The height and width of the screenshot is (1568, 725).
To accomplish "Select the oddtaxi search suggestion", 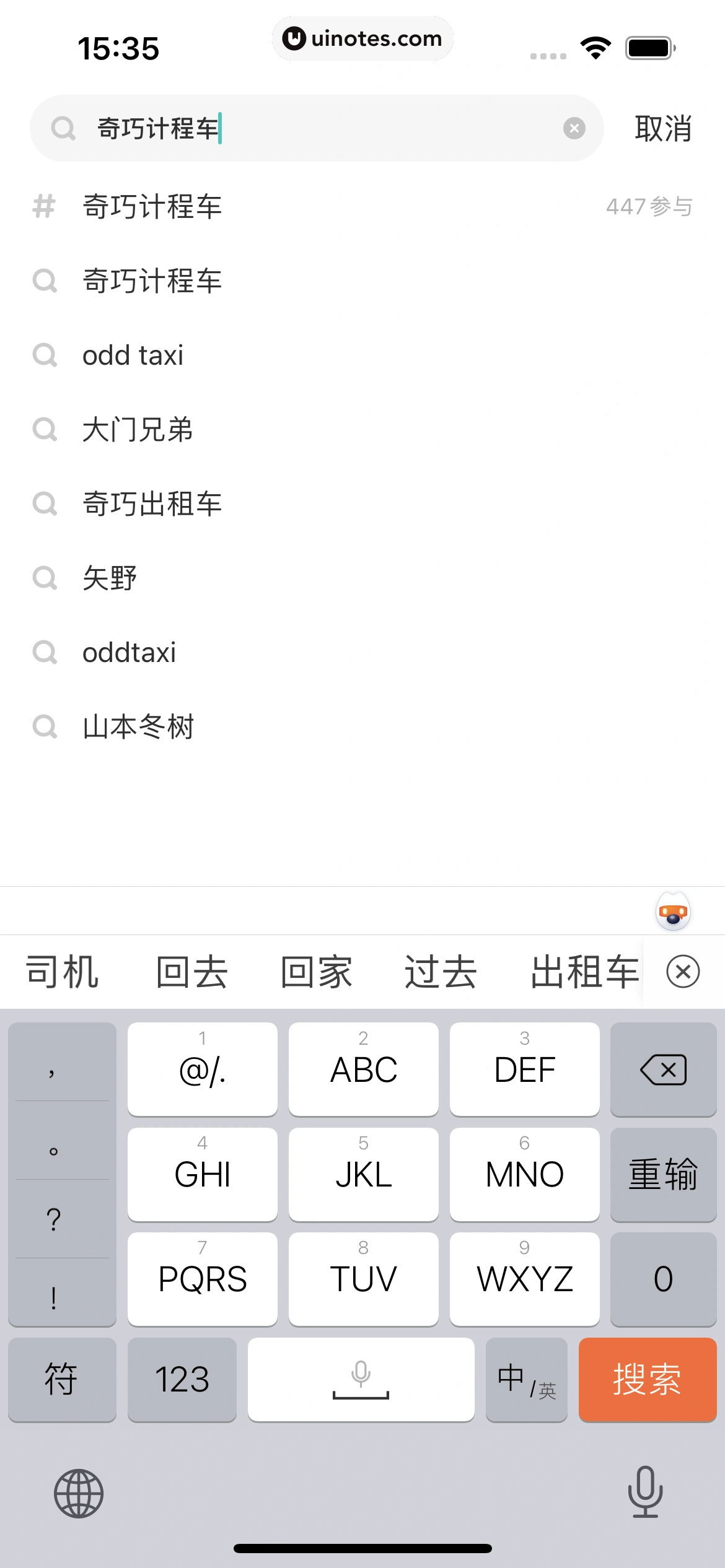I will (x=130, y=652).
